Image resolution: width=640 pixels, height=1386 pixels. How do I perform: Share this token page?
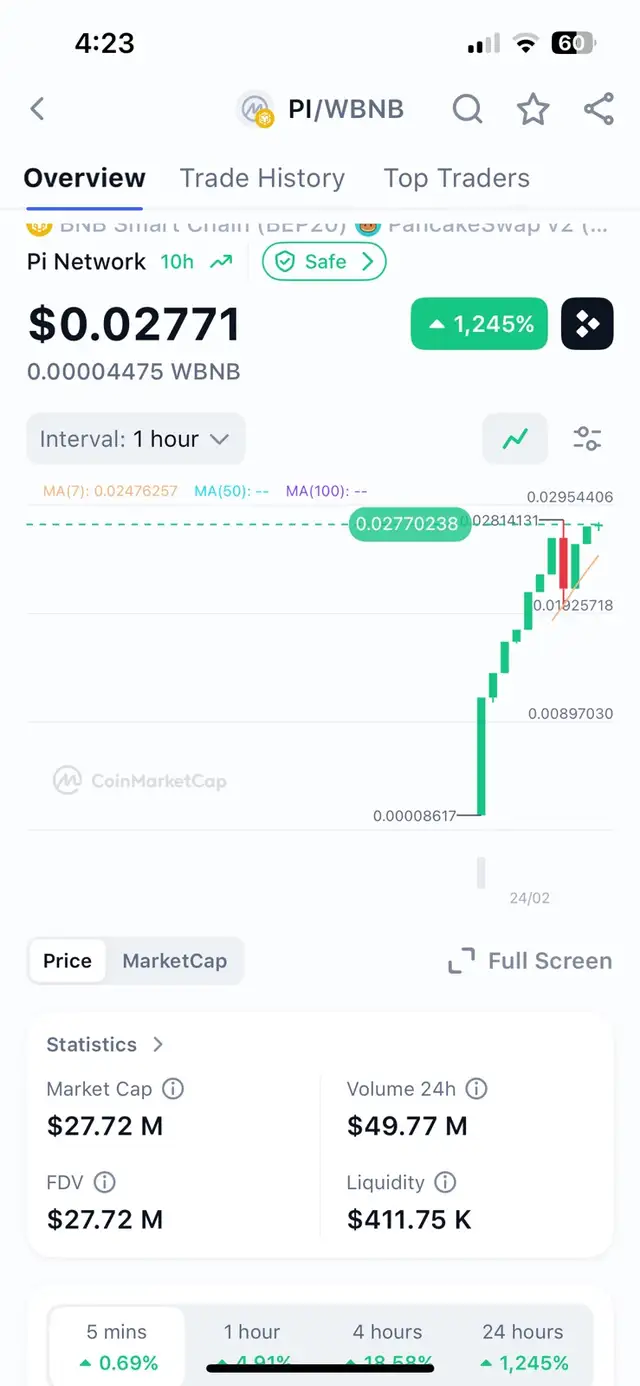pos(598,109)
